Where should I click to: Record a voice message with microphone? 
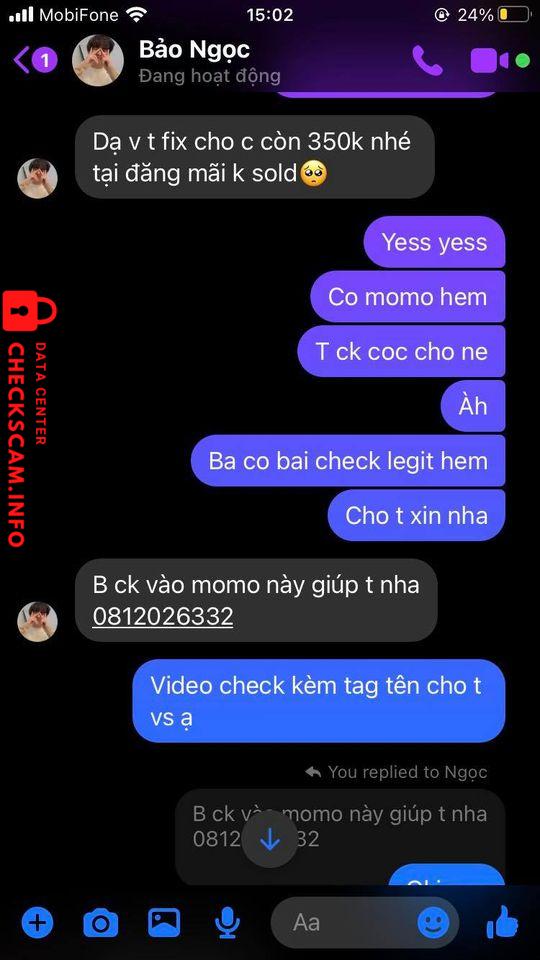(x=228, y=922)
